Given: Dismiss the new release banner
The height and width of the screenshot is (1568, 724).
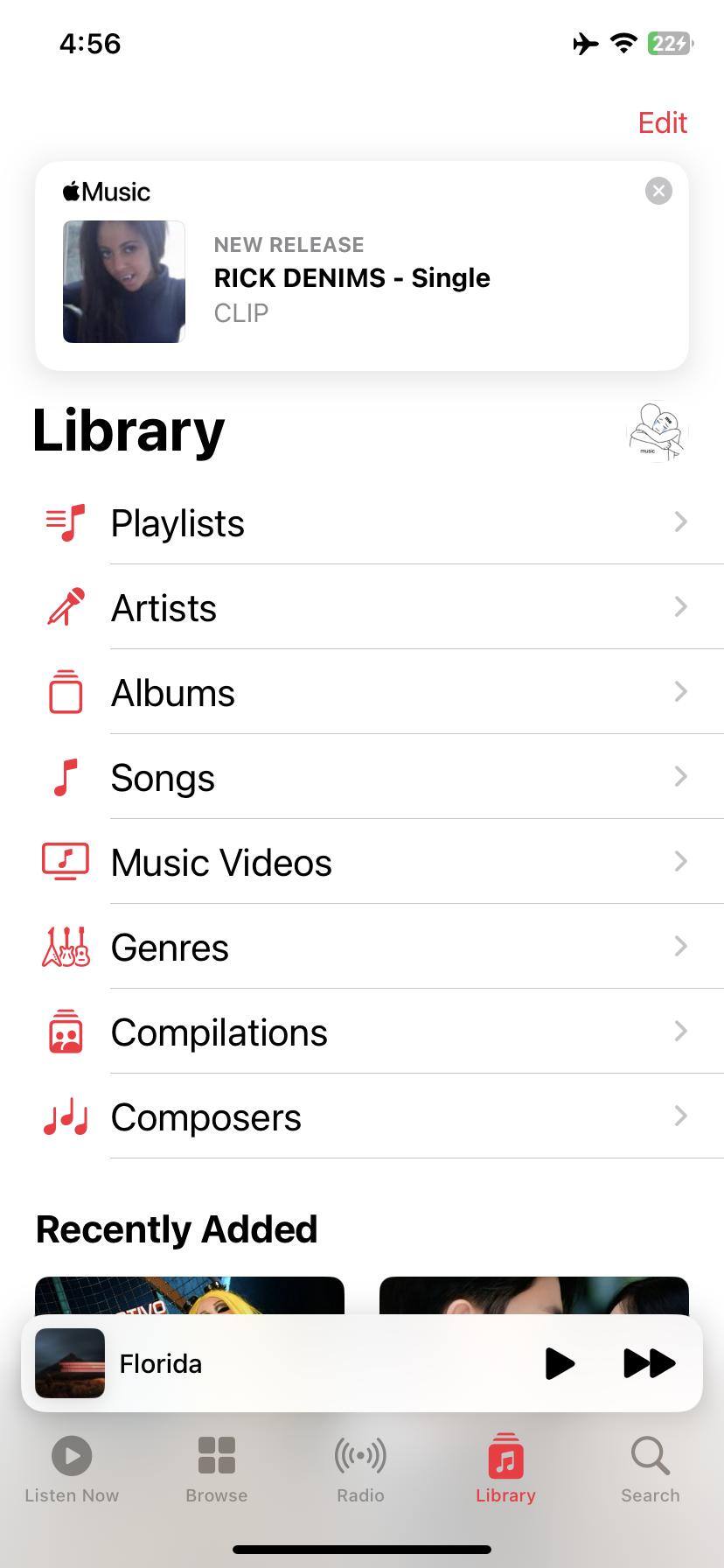Looking at the screenshot, I should coord(658,191).
